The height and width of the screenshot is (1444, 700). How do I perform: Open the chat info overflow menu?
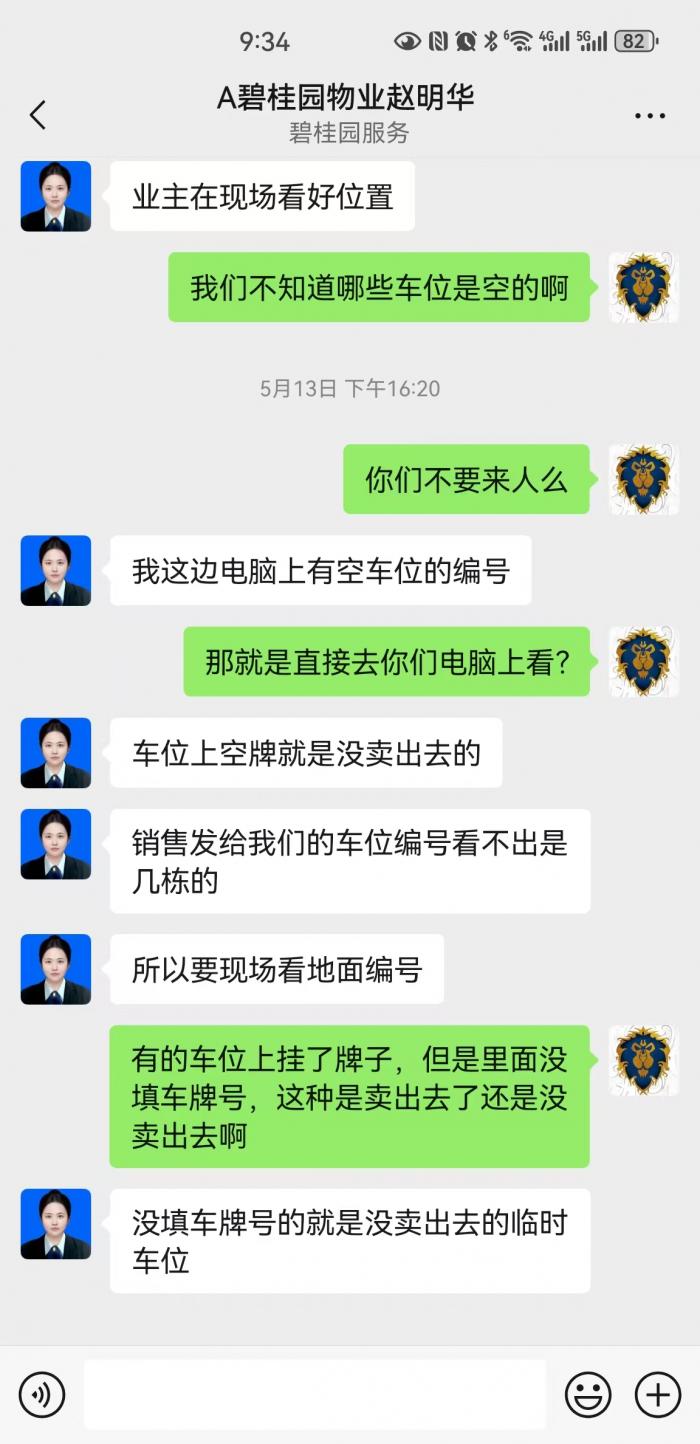(650, 116)
